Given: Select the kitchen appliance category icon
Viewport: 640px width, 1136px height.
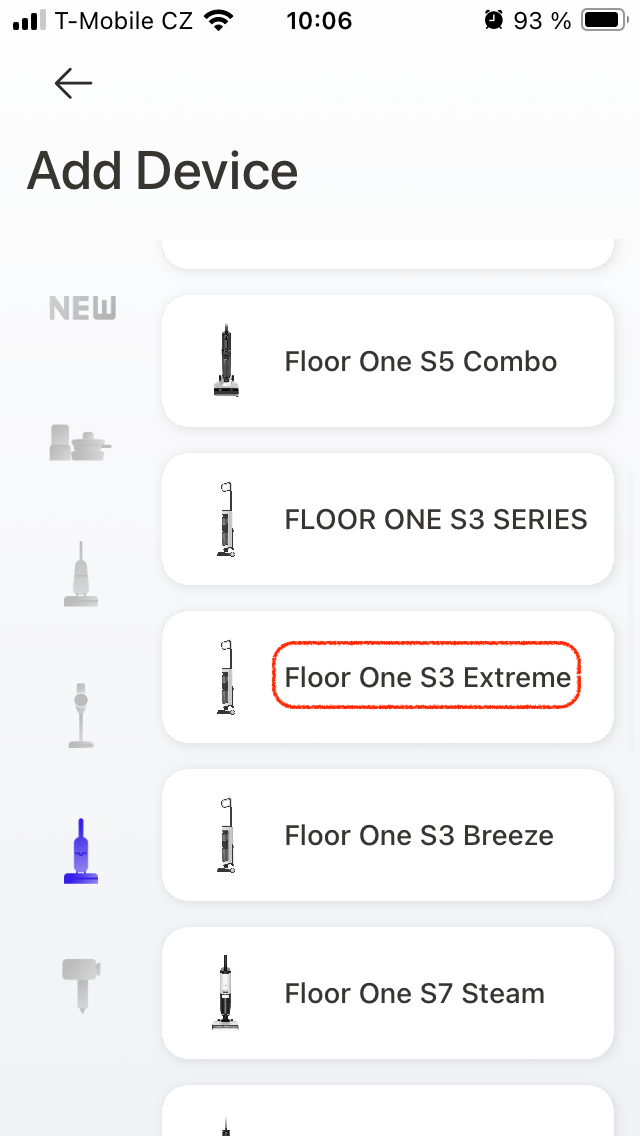Looking at the screenshot, I should (x=80, y=442).
